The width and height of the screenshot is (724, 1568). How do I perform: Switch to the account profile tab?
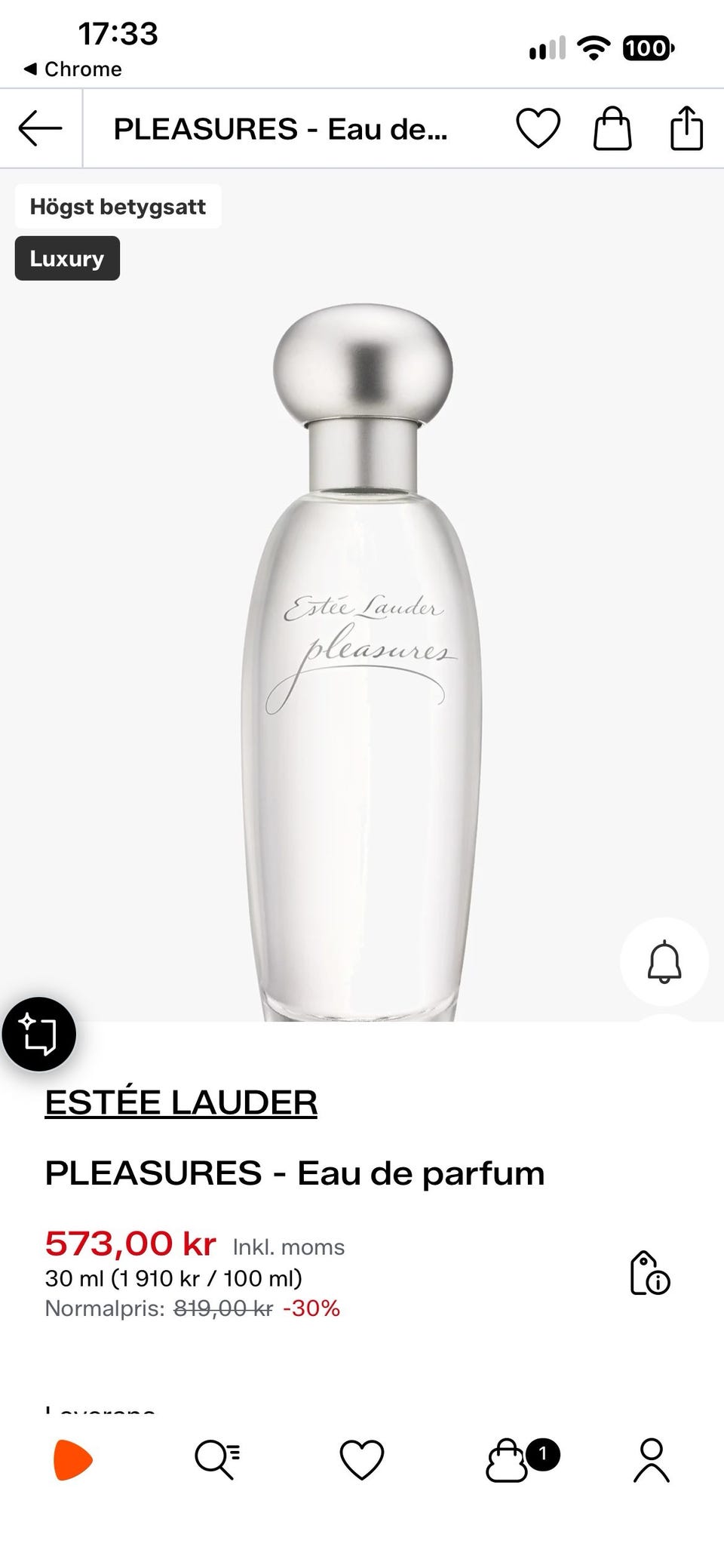point(652,1460)
